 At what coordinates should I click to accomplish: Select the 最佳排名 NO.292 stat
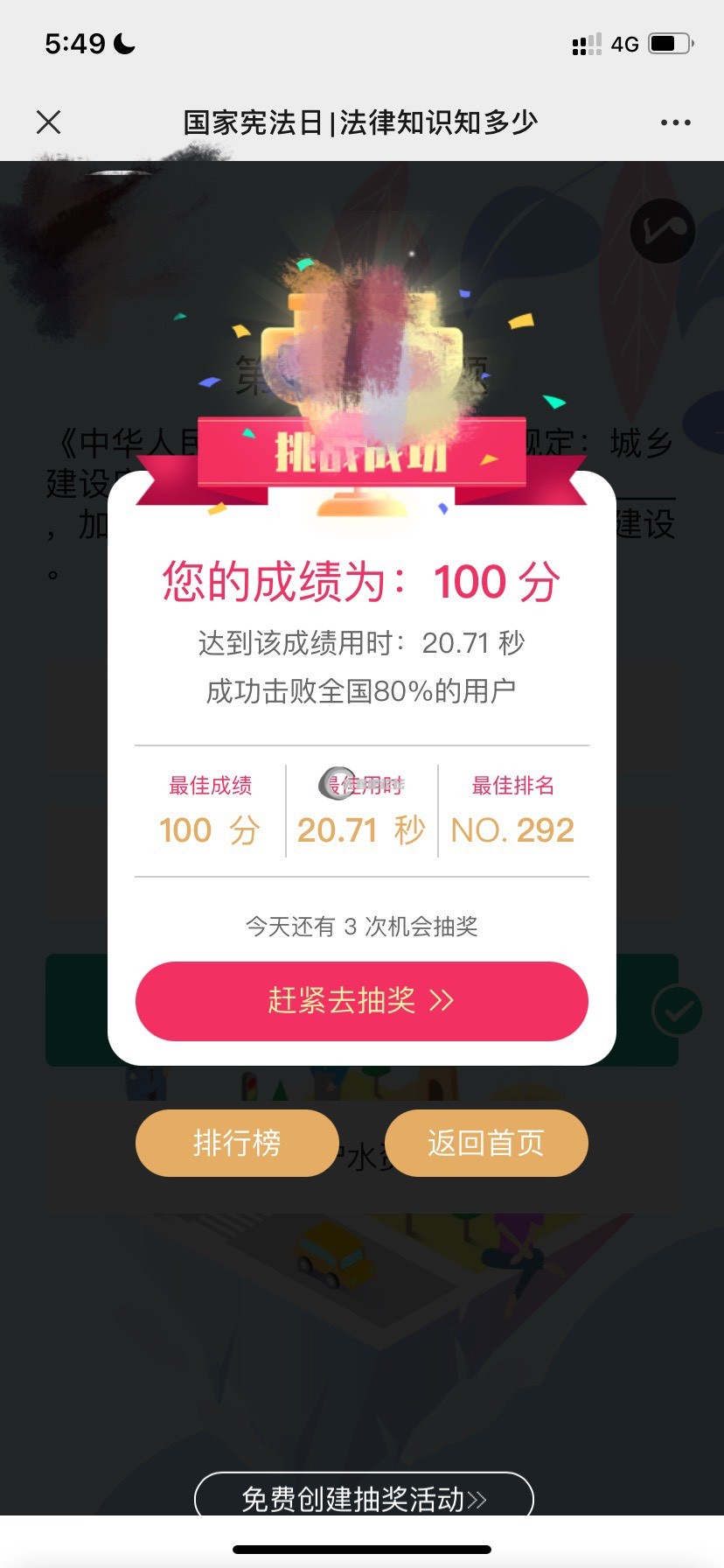point(512,809)
